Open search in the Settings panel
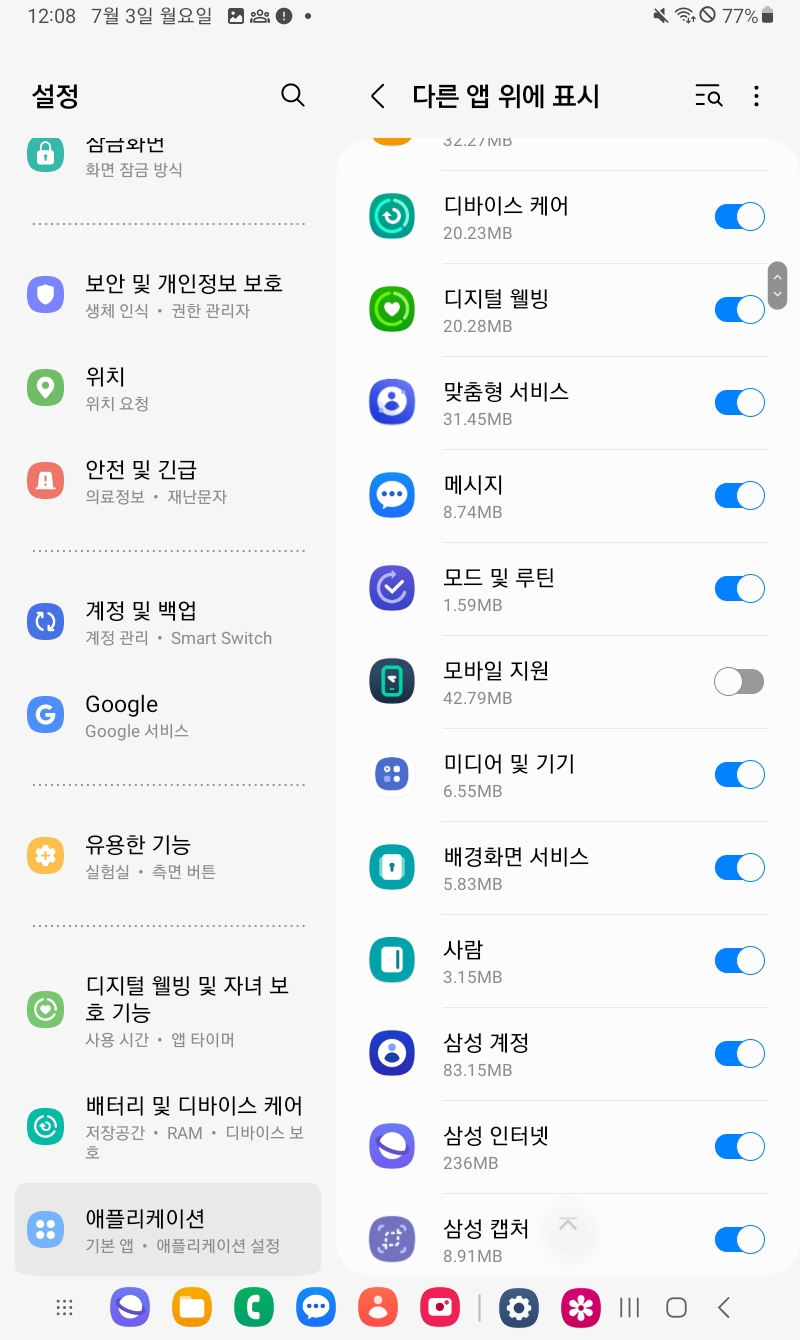This screenshot has height=1340, width=800. (292, 96)
